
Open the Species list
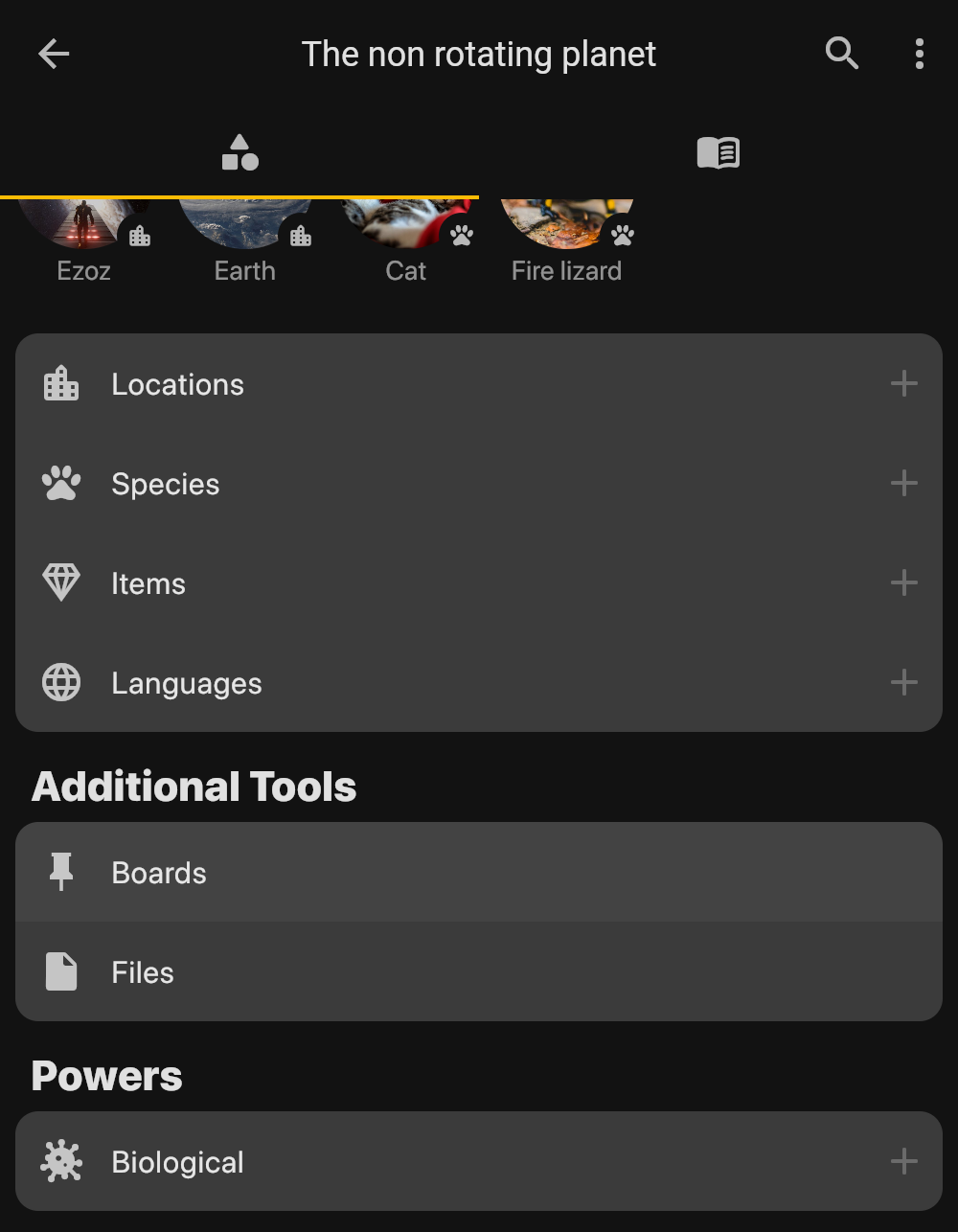click(166, 485)
